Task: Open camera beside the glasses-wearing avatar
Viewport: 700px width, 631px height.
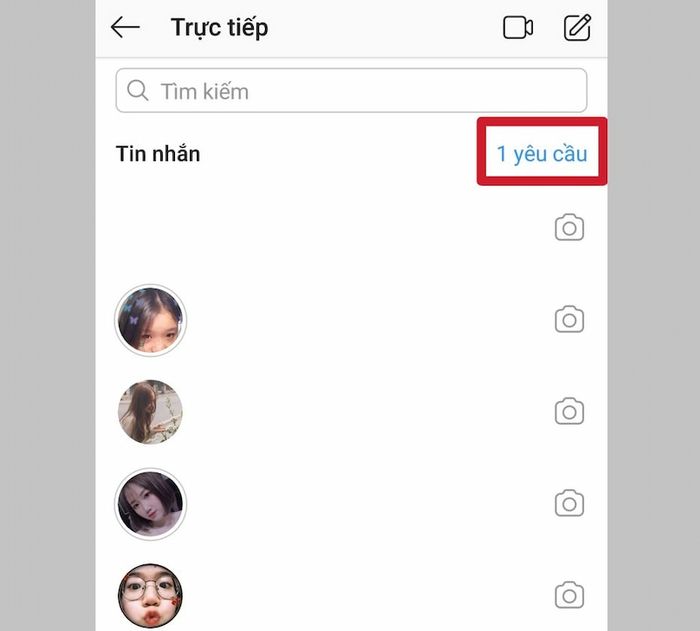Action: tap(569, 596)
